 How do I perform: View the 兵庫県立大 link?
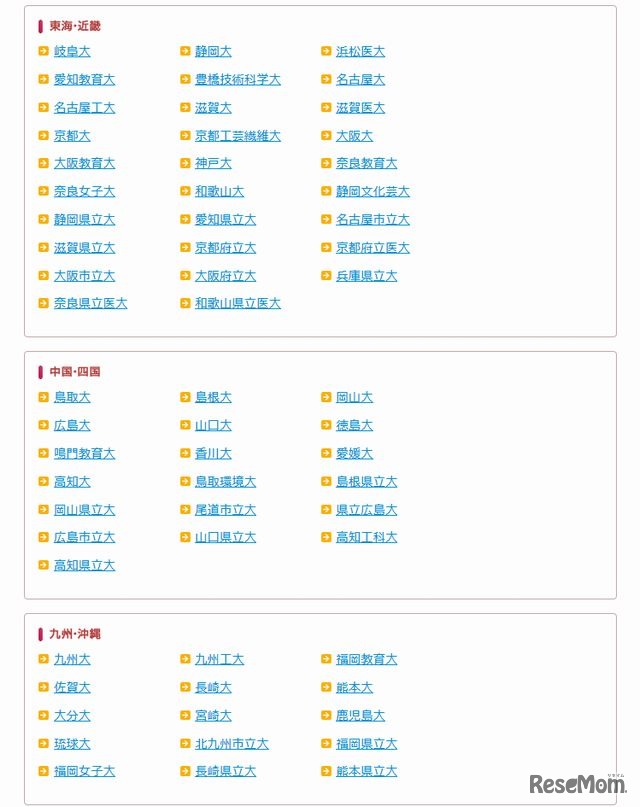[x=366, y=275]
